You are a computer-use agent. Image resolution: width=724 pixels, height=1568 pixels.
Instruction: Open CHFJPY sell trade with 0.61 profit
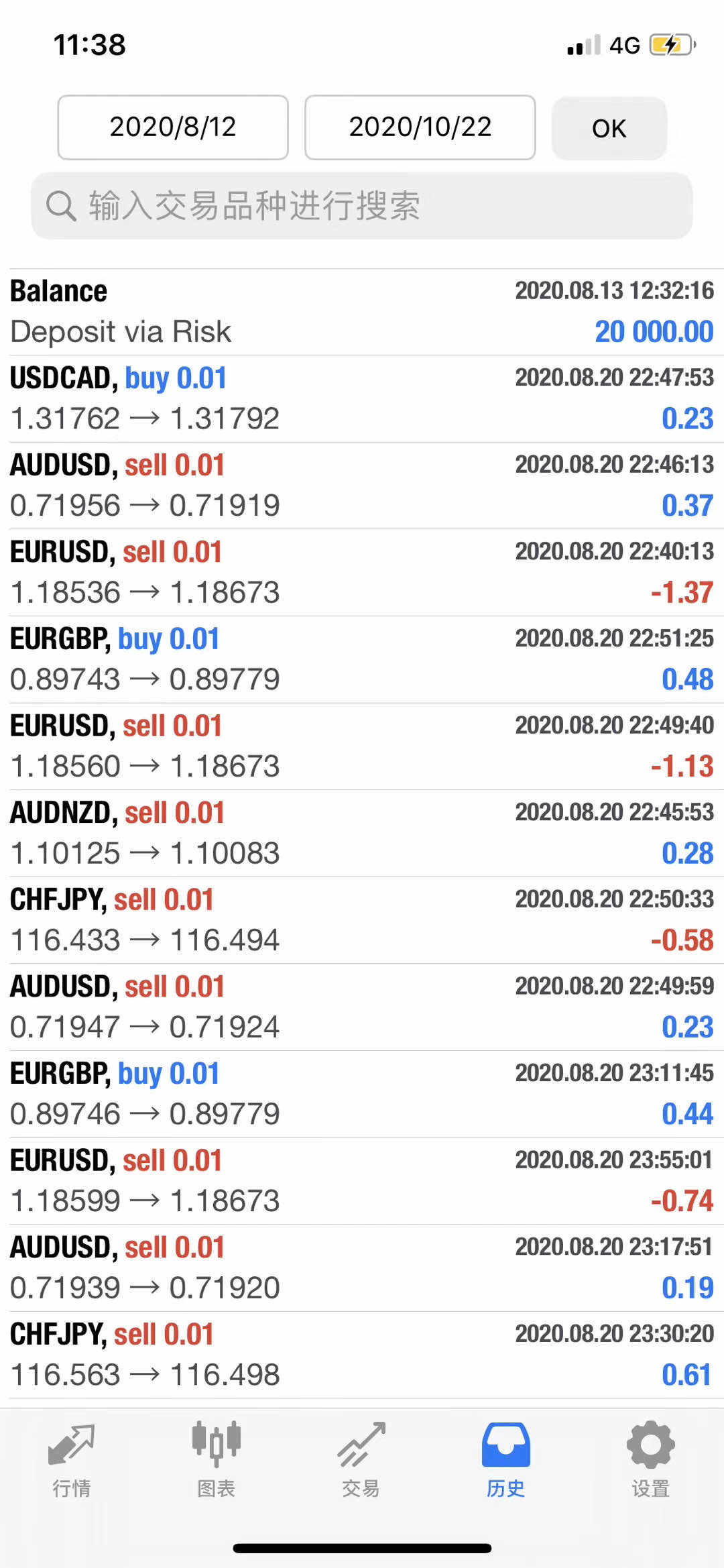[362, 1355]
